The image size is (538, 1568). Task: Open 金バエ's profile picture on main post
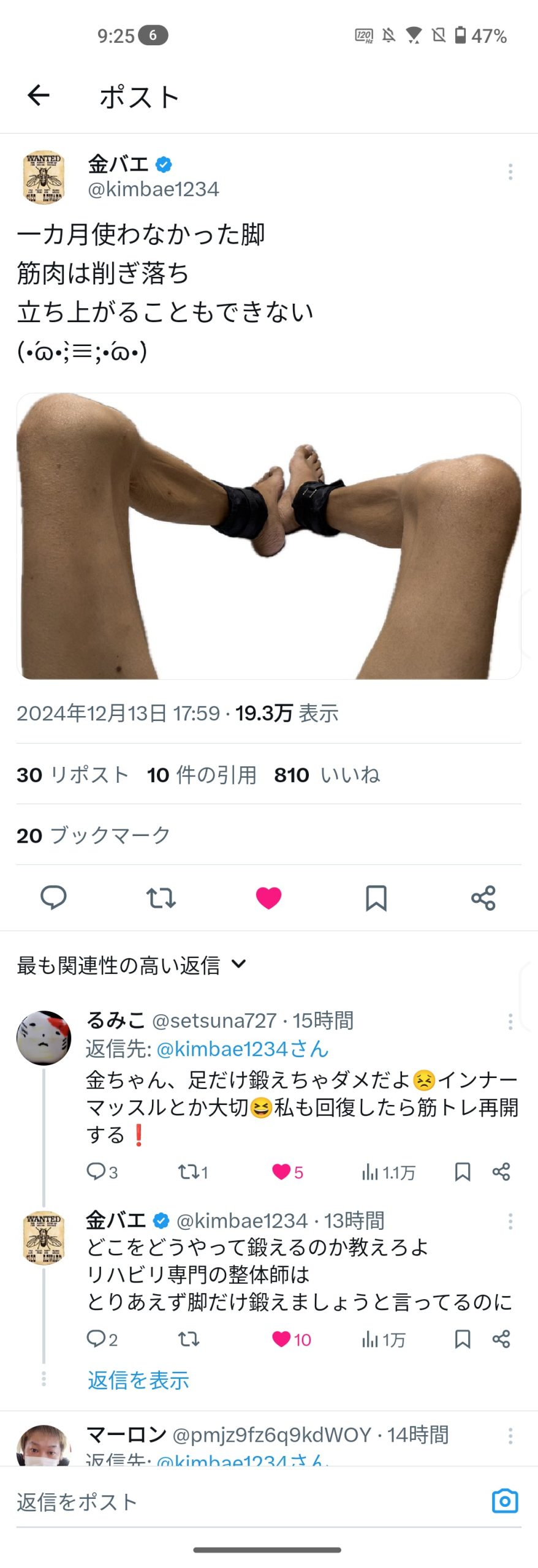[43, 177]
